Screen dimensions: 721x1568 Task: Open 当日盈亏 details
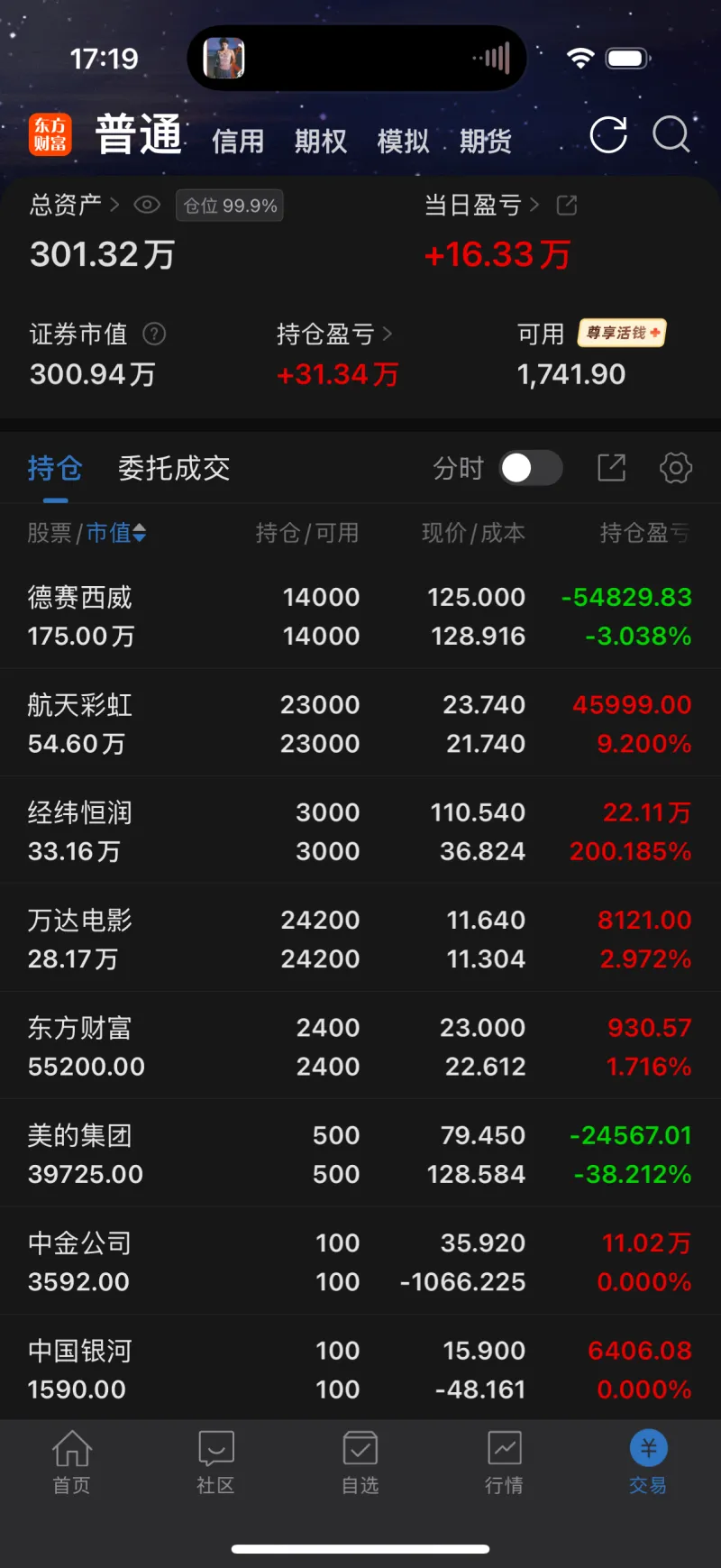tap(481, 206)
